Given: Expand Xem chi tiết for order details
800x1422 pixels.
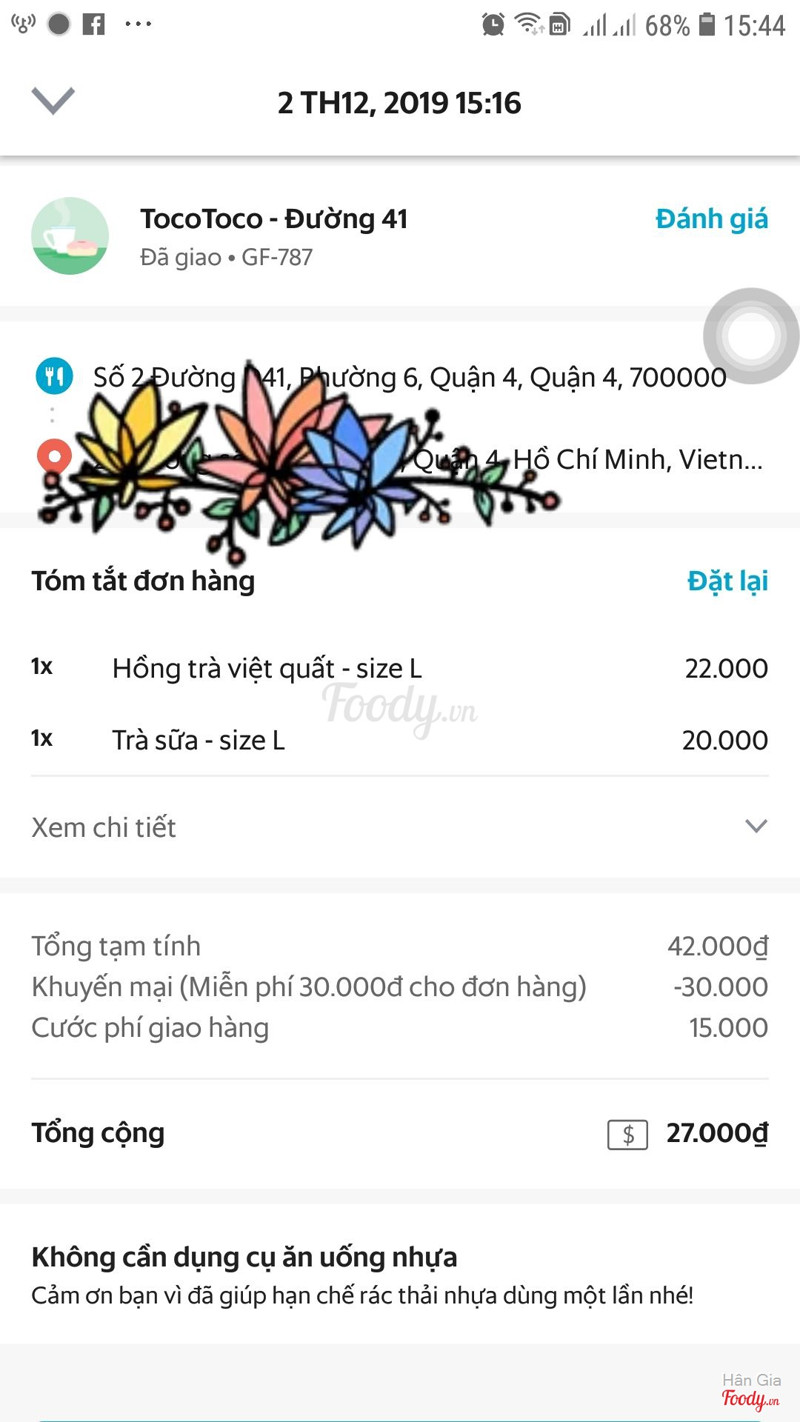Looking at the screenshot, I should point(400,827).
